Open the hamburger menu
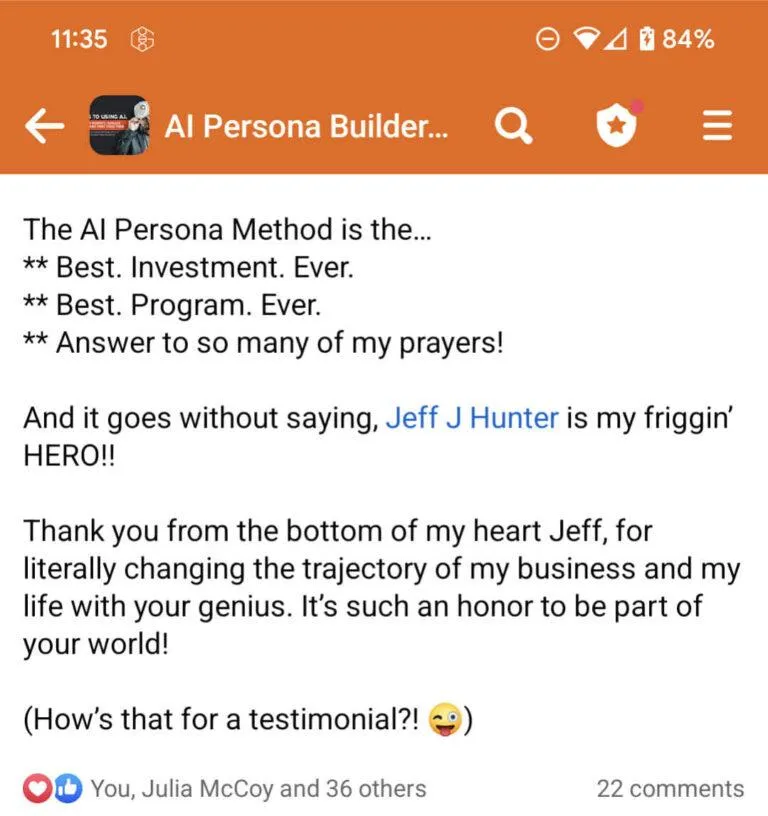The height and width of the screenshot is (816, 768). coord(717,126)
